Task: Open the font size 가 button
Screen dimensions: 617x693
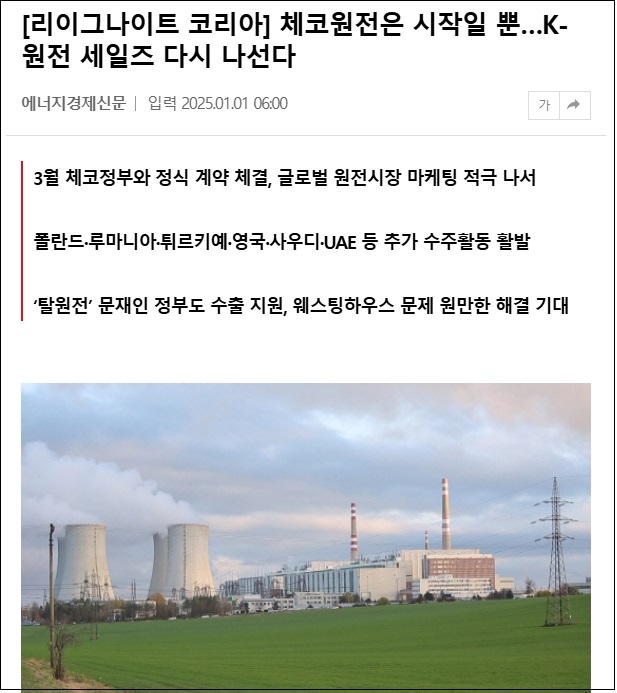Action: coord(544,105)
